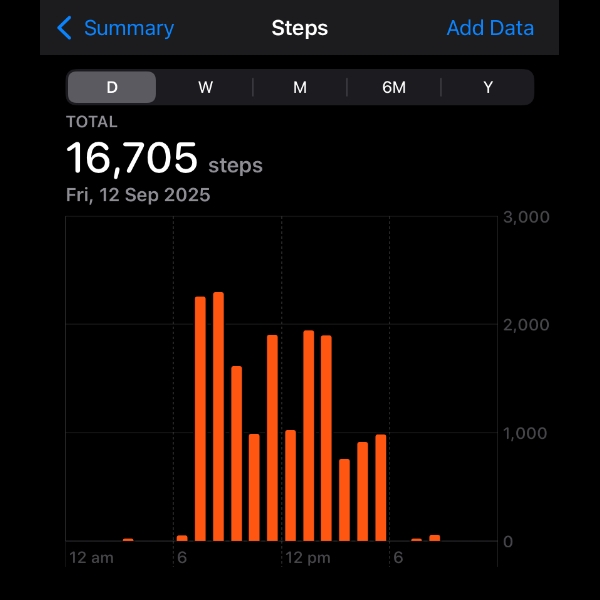Select the D day view

(112, 87)
